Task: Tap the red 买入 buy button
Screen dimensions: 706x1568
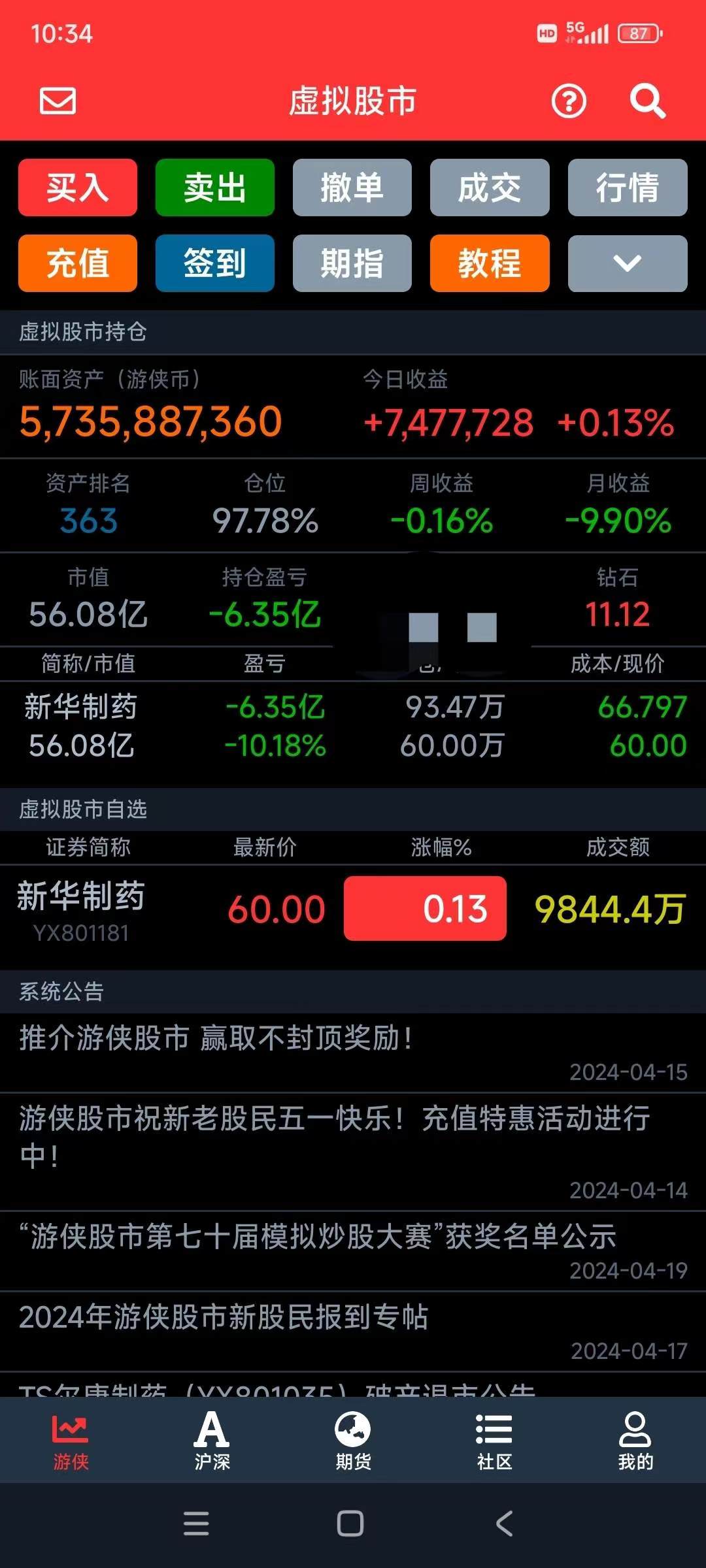Action: (78, 188)
